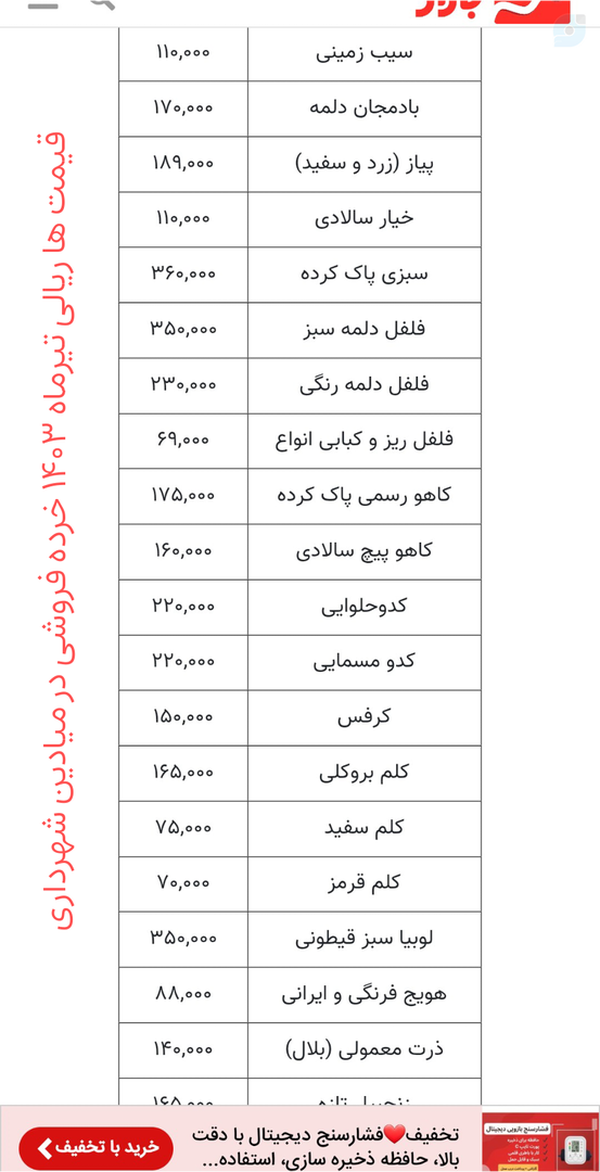The image size is (600, 1172).
Task: Open the digital blood pressure monitor ad
Action: tap(300, 1139)
